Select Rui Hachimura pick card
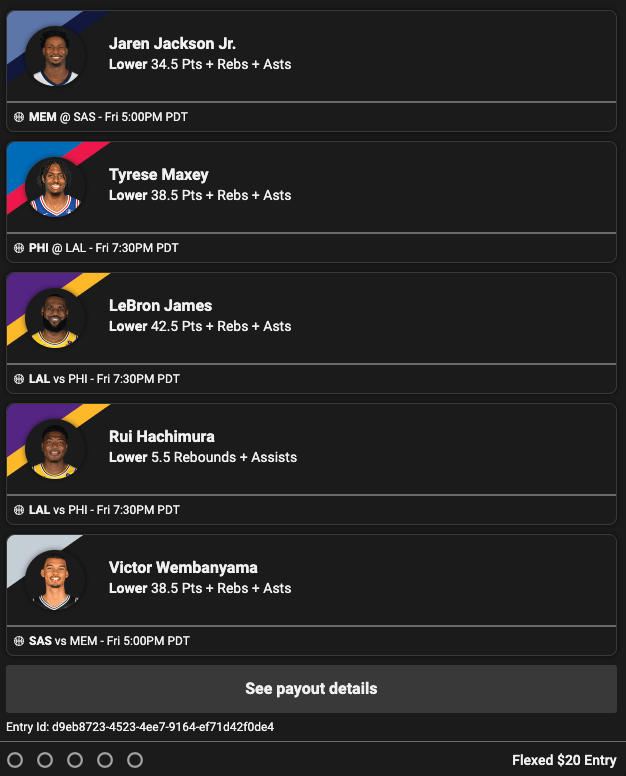626x776 pixels. [x=311, y=449]
